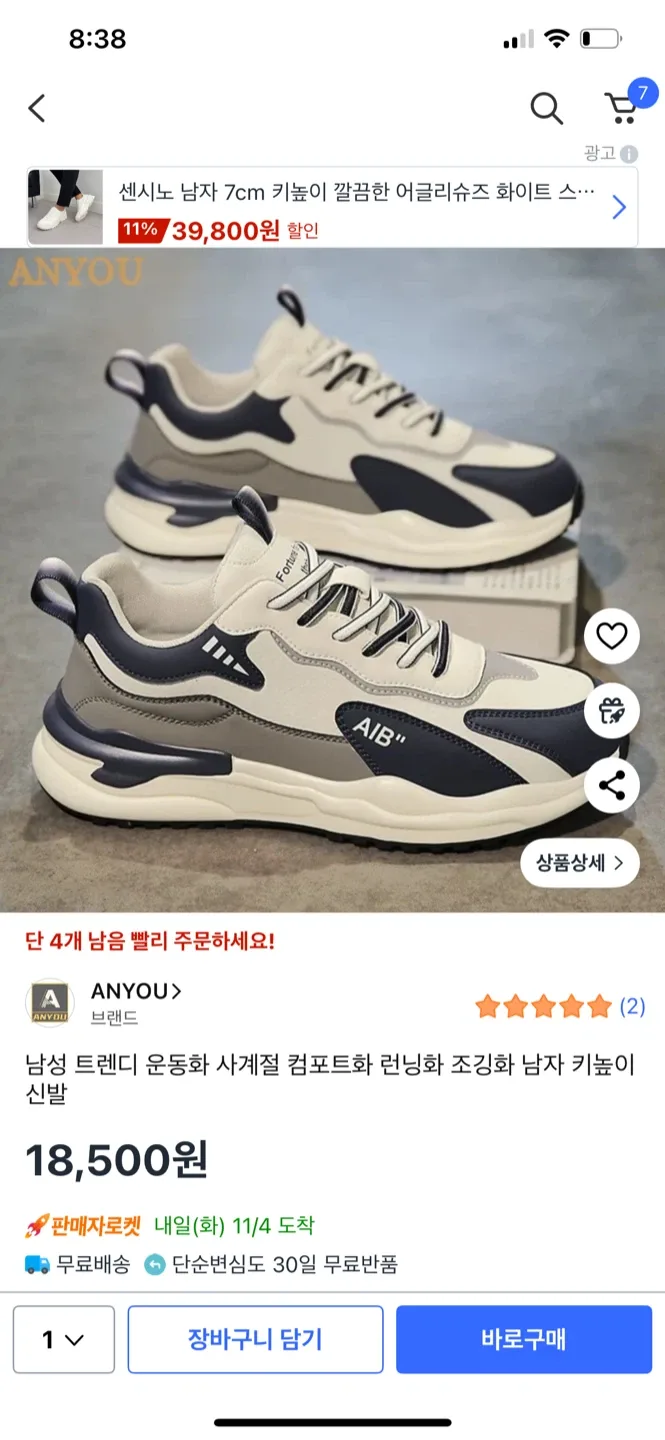This screenshot has width=665, height=1440.
Task: Buy now with 바로구매
Action: [523, 1339]
